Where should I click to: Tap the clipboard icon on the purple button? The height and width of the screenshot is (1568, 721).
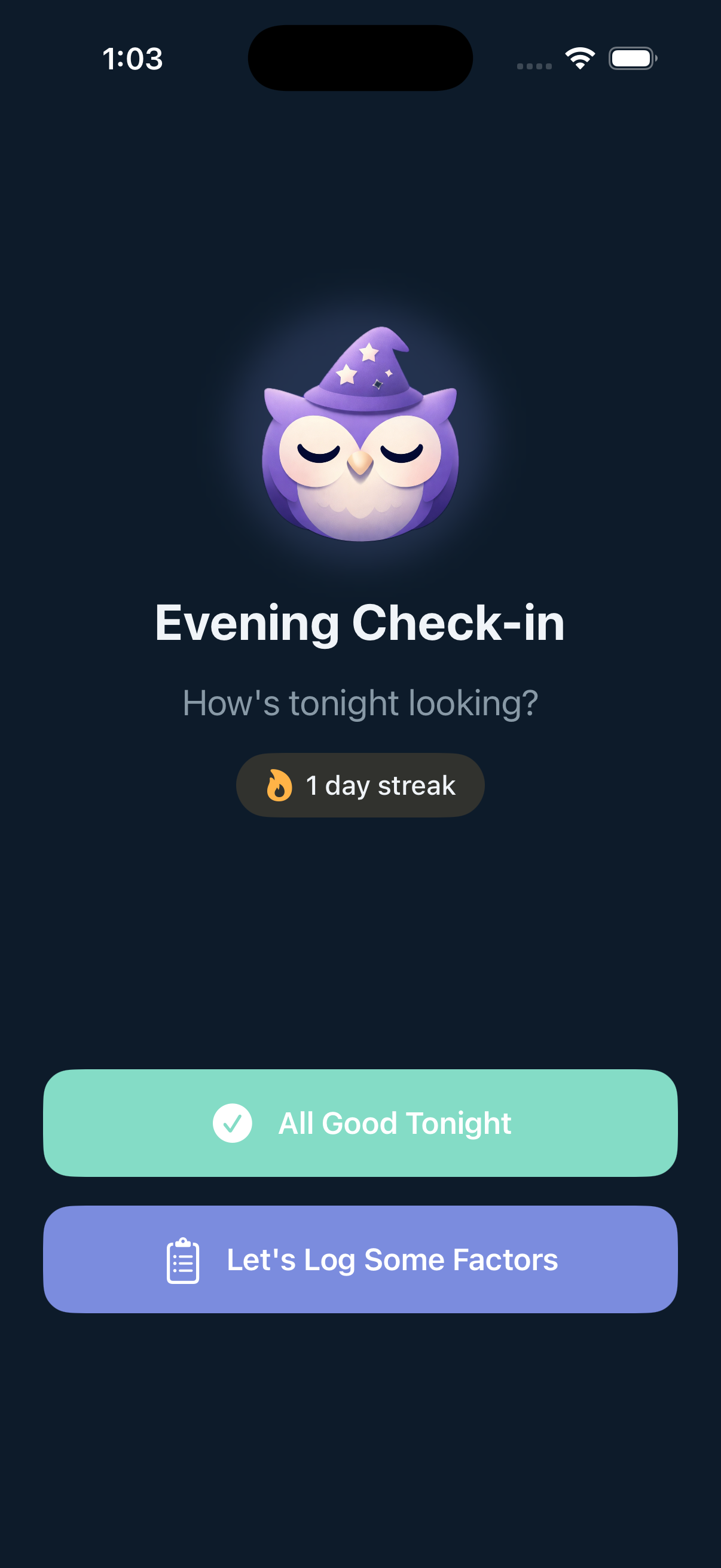pos(184,1261)
